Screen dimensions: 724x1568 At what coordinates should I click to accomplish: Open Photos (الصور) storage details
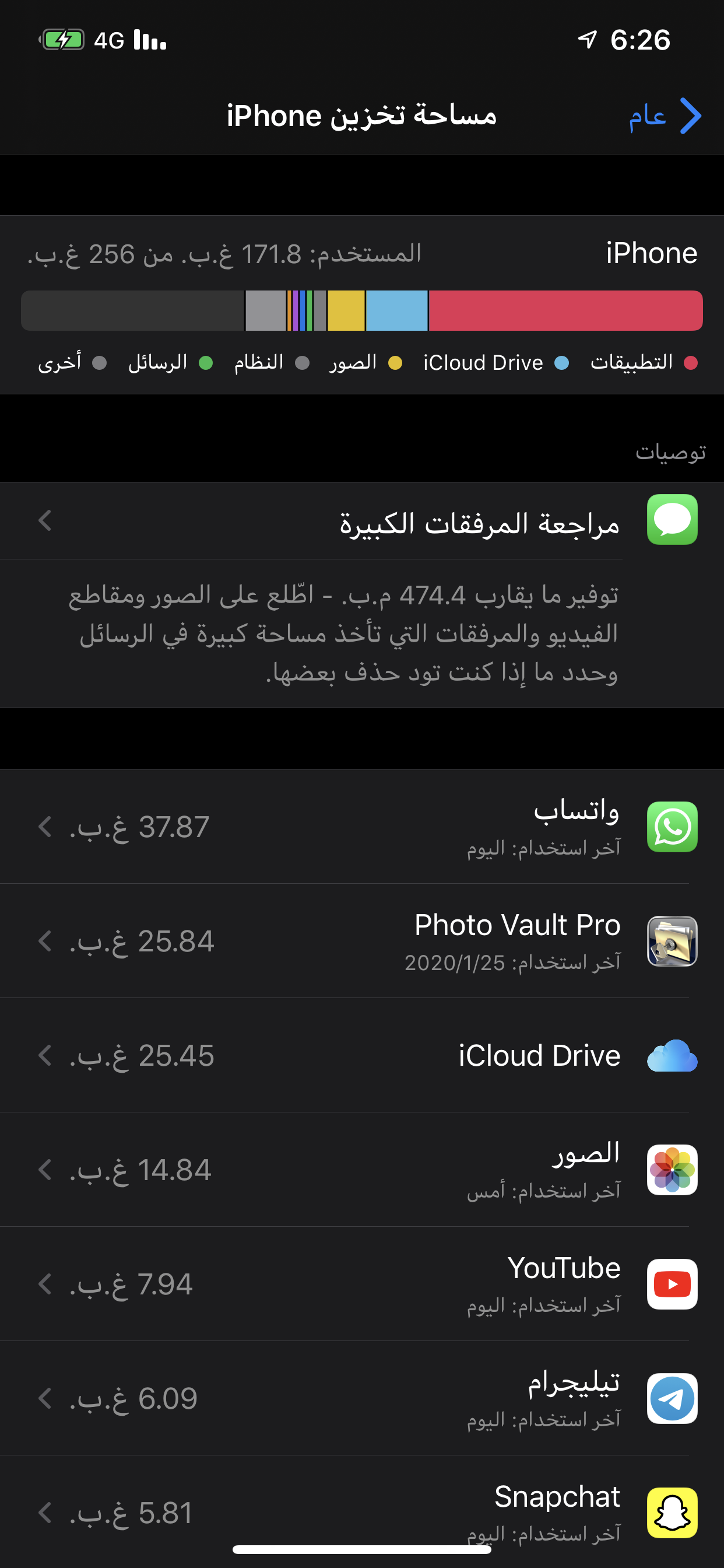coord(365,1170)
